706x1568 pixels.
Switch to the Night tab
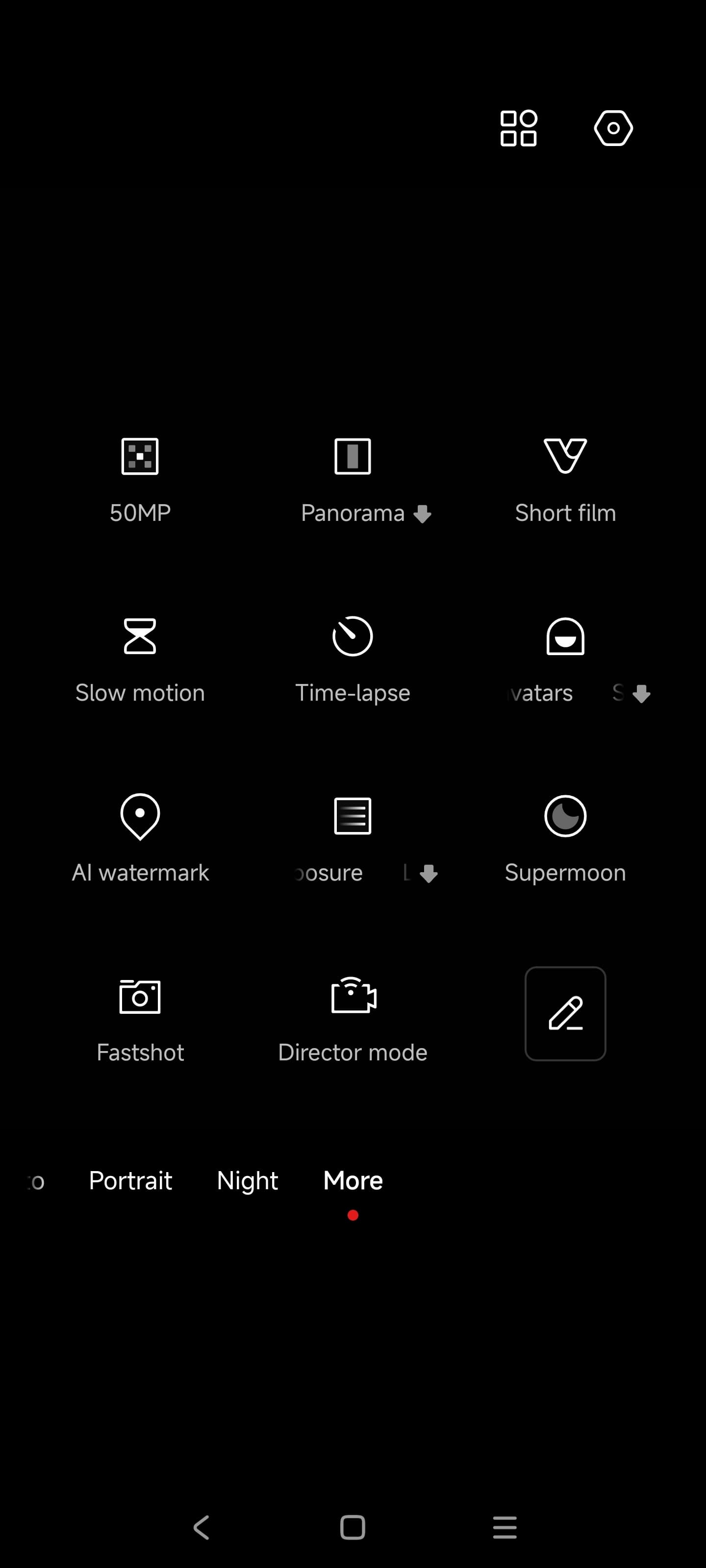pyautogui.click(x=247, y=1180)
